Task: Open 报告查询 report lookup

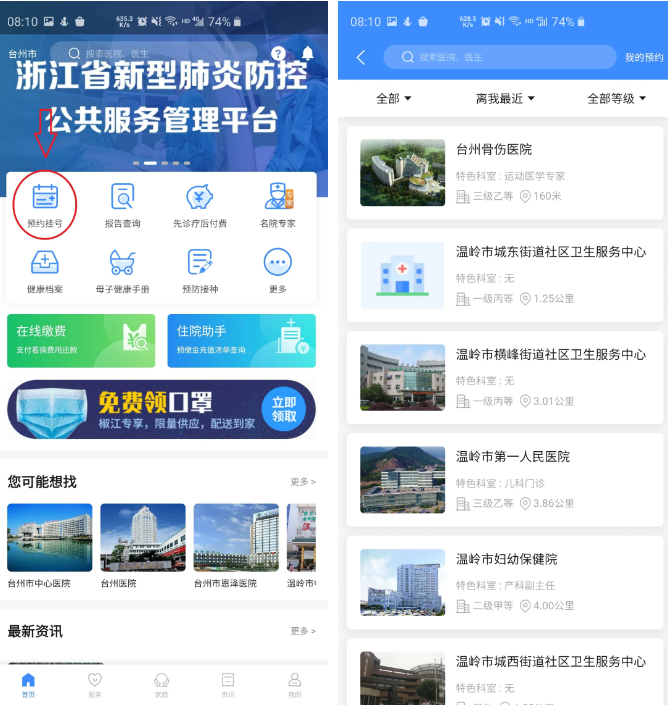Action: coord(123,206)
